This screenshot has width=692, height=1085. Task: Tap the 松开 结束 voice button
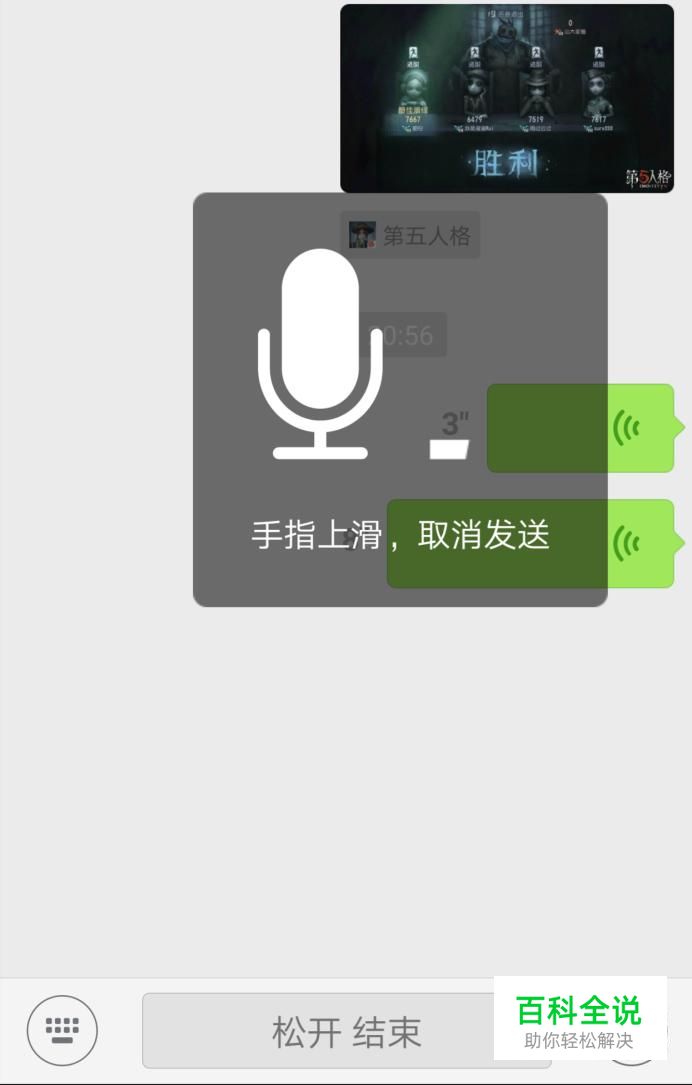tap(346, 1031)
